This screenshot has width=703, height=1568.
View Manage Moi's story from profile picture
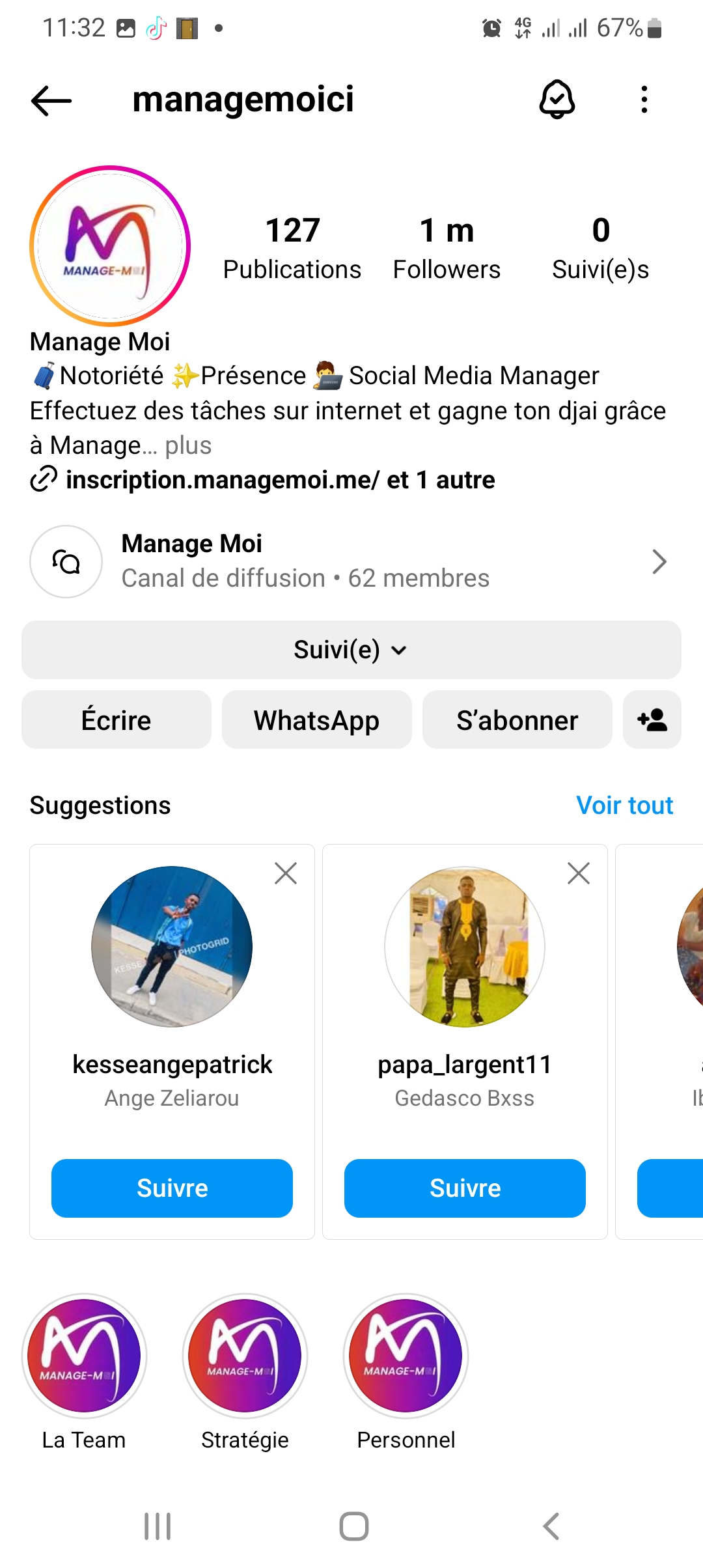coord(110,246)
